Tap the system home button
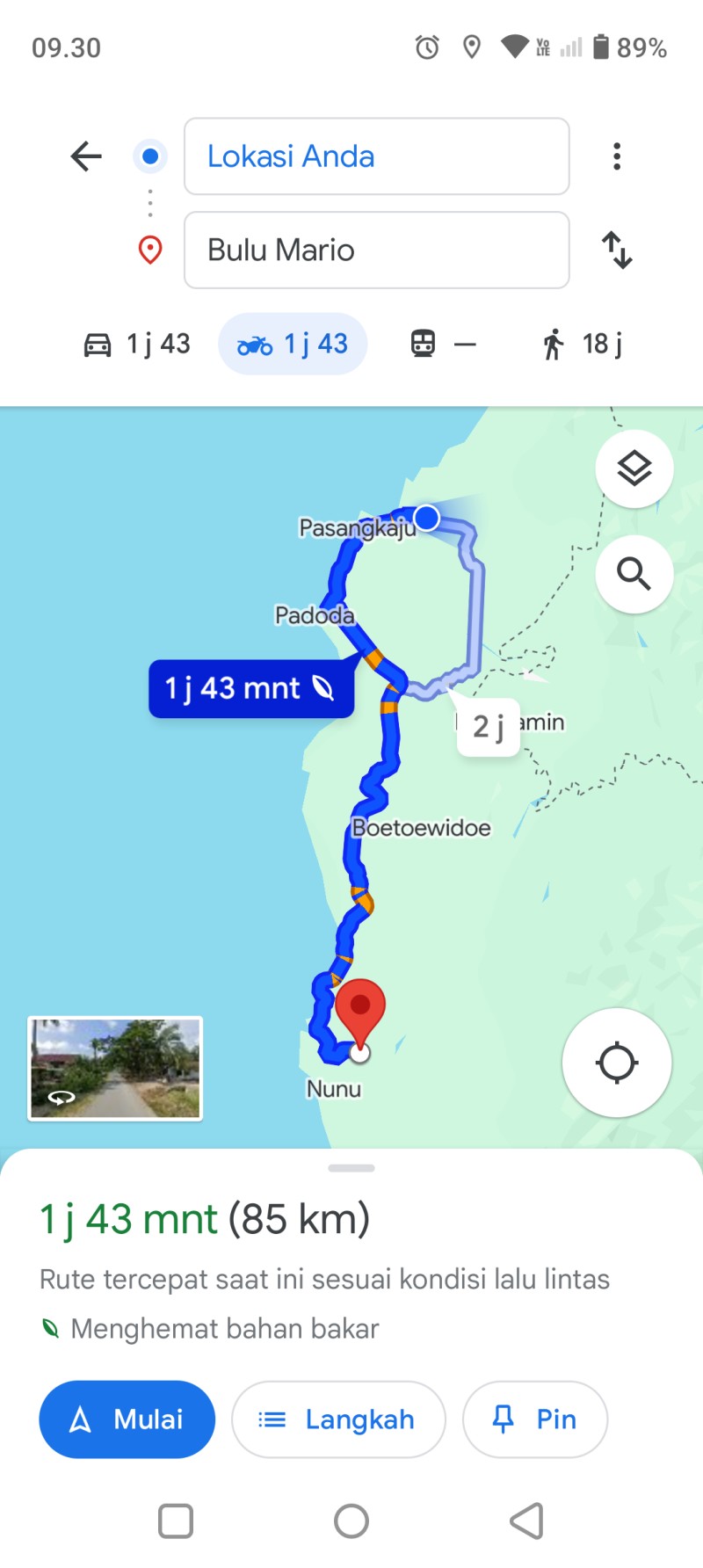This screenshot has width=703, height=1568. [x=351, y=1521]
